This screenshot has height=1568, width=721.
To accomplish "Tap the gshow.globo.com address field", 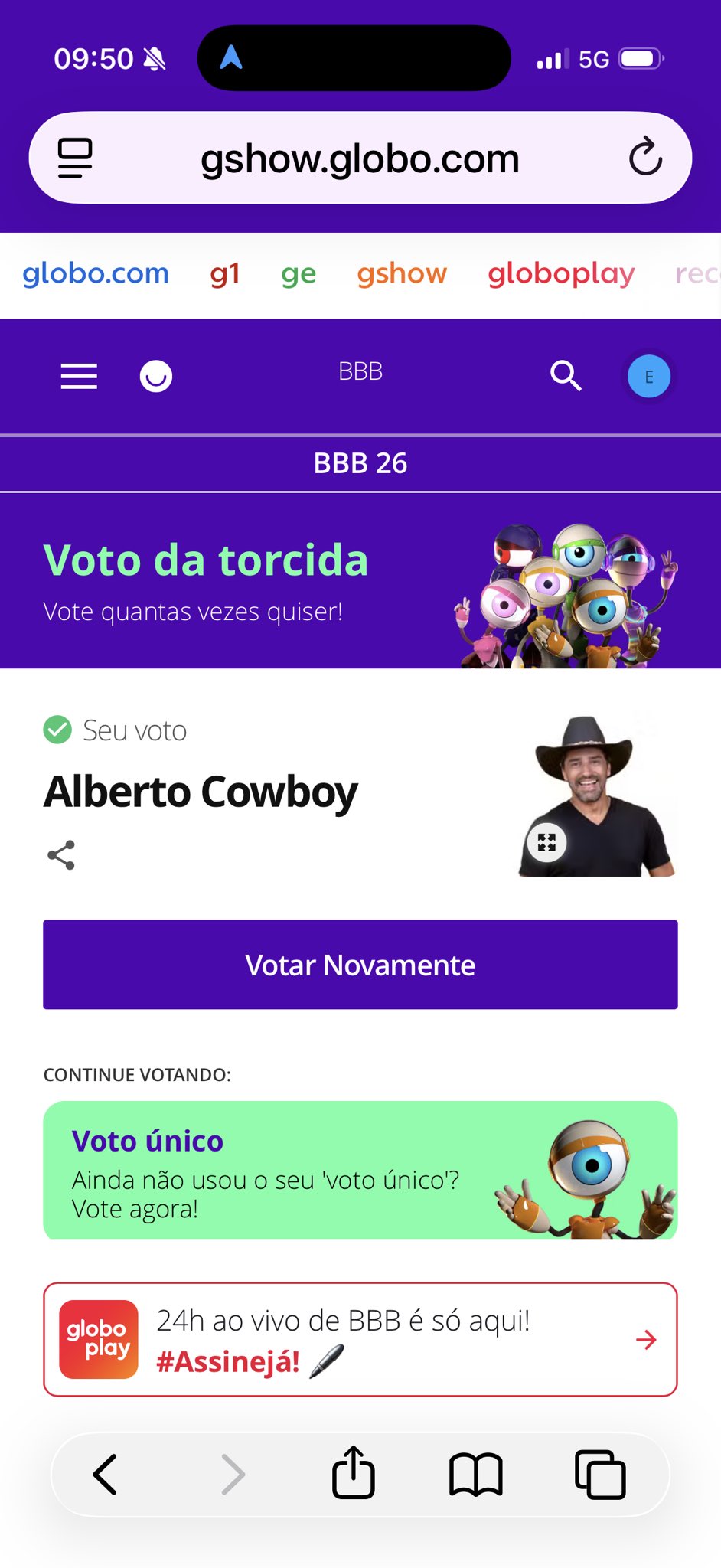I will pos(360,158).
